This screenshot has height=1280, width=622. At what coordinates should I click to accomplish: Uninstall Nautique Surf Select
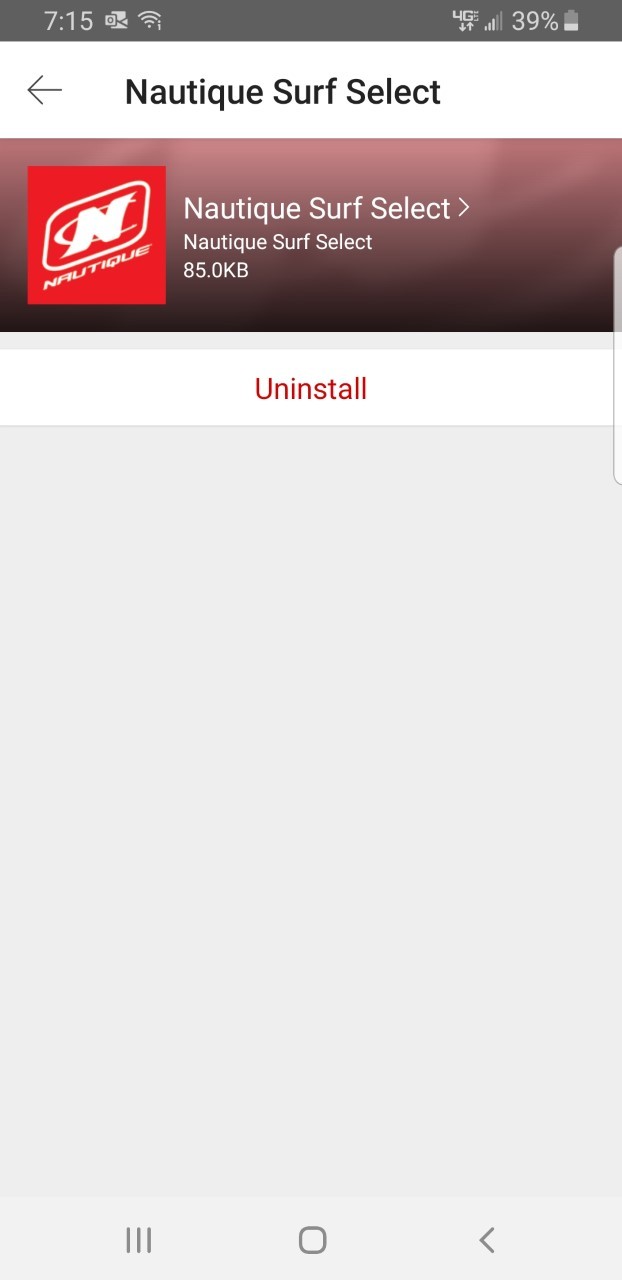click(311, 388)
